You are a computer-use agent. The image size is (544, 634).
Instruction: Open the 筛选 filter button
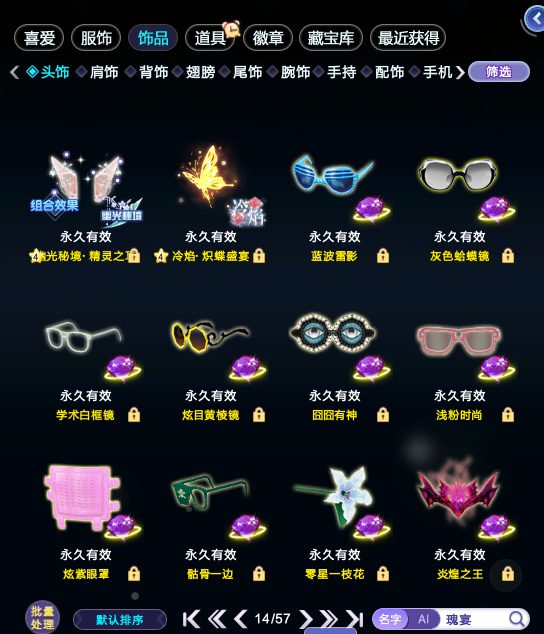coord(499,72)
